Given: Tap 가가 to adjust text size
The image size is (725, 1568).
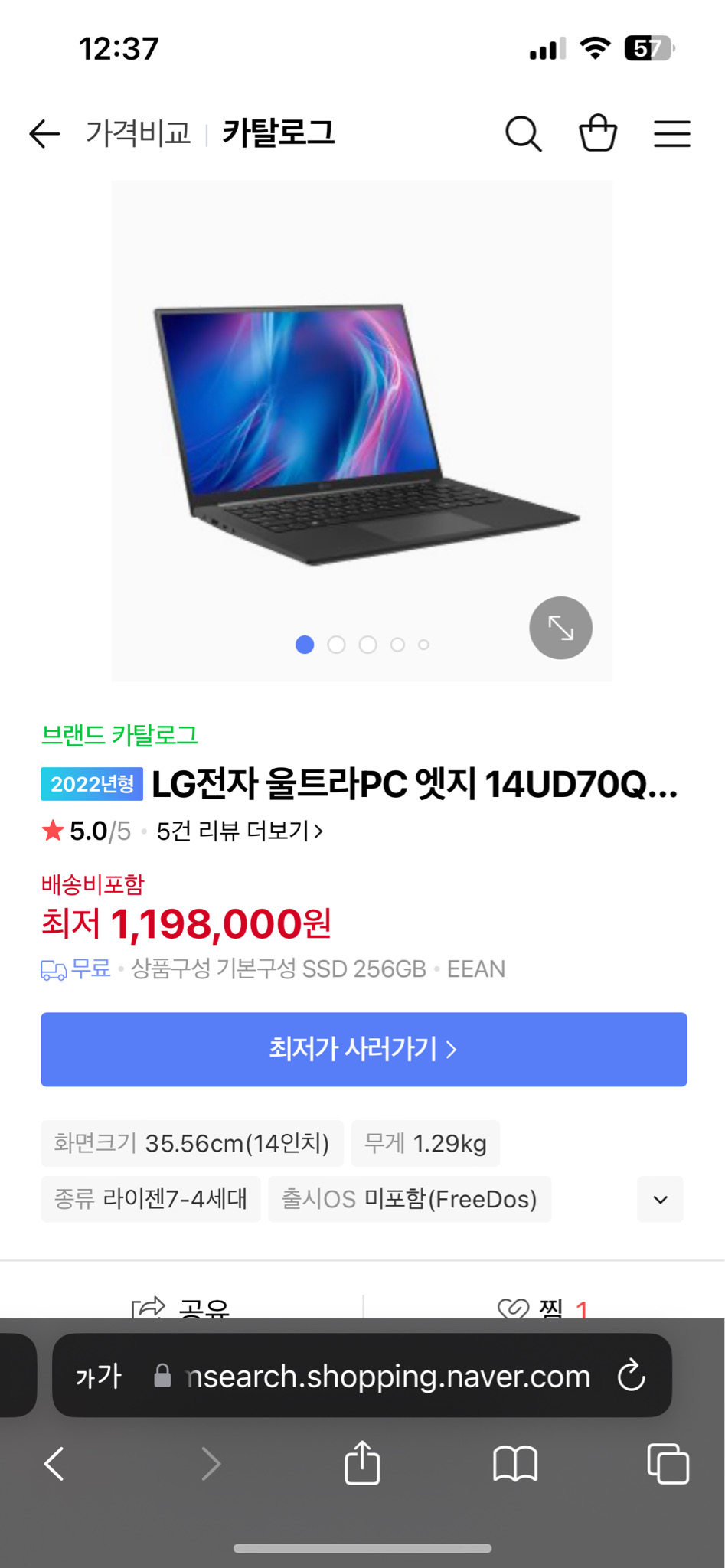Looking at the screenshot, I should [x=97, y=1376].
